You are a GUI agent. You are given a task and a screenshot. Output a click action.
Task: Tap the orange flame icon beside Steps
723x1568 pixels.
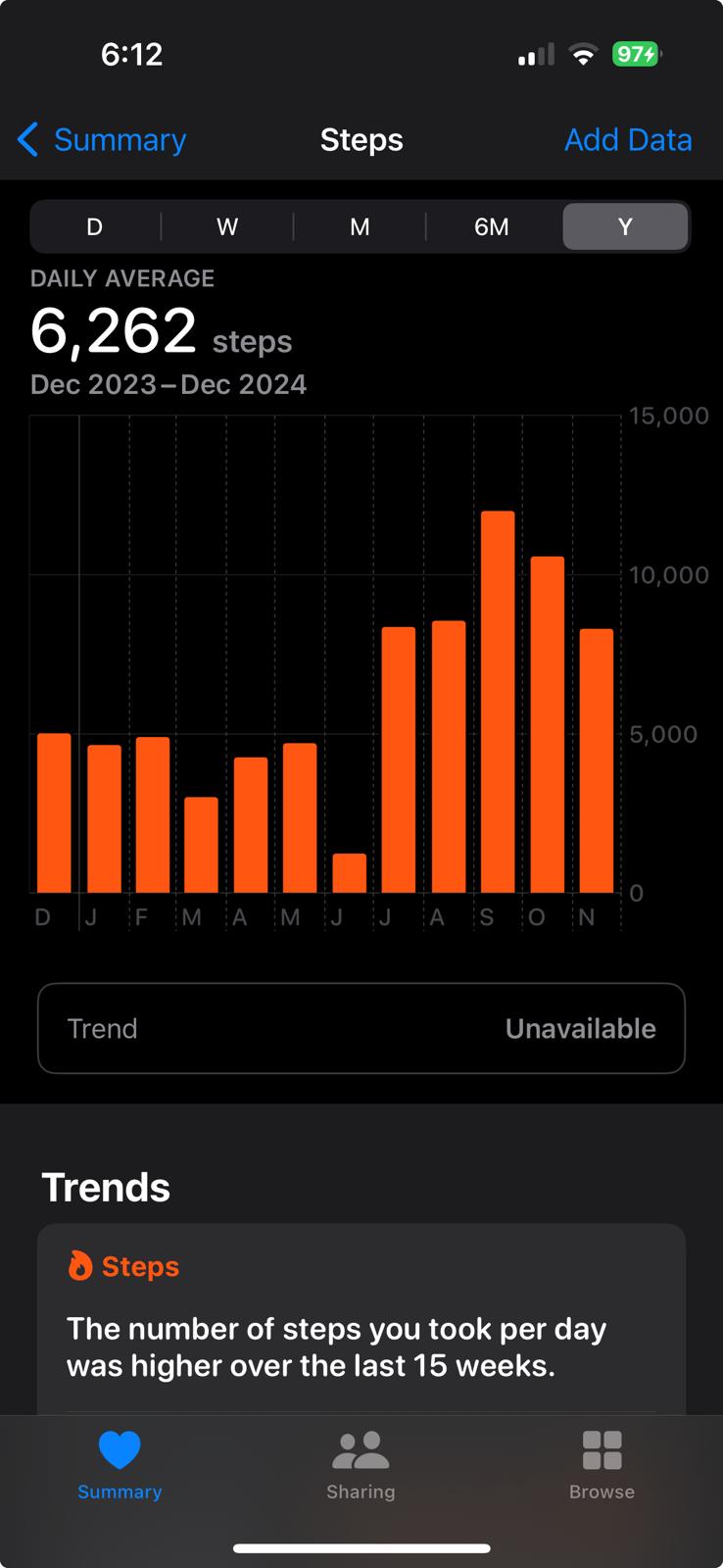point(80,1266)
